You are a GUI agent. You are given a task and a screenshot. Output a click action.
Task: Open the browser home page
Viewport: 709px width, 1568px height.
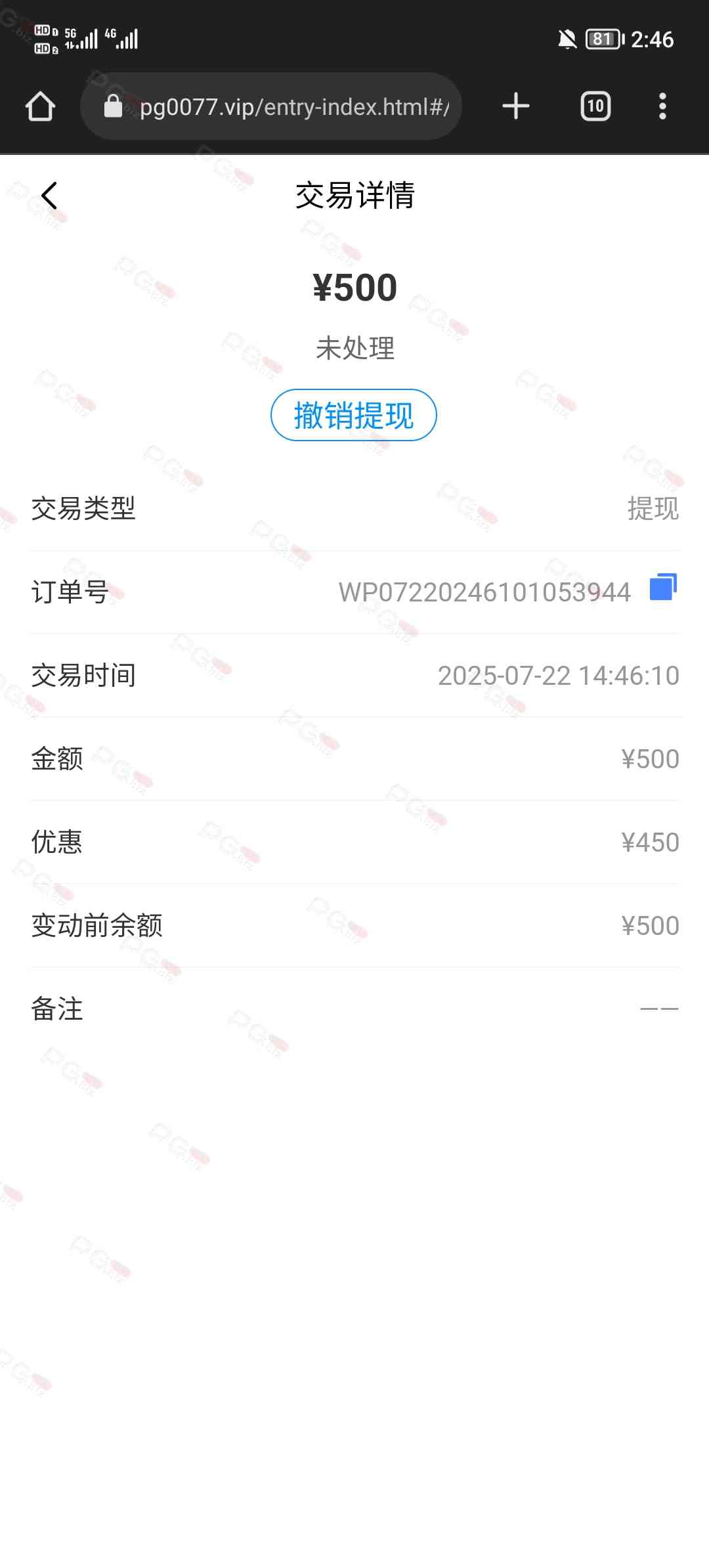tap(40, 106)
